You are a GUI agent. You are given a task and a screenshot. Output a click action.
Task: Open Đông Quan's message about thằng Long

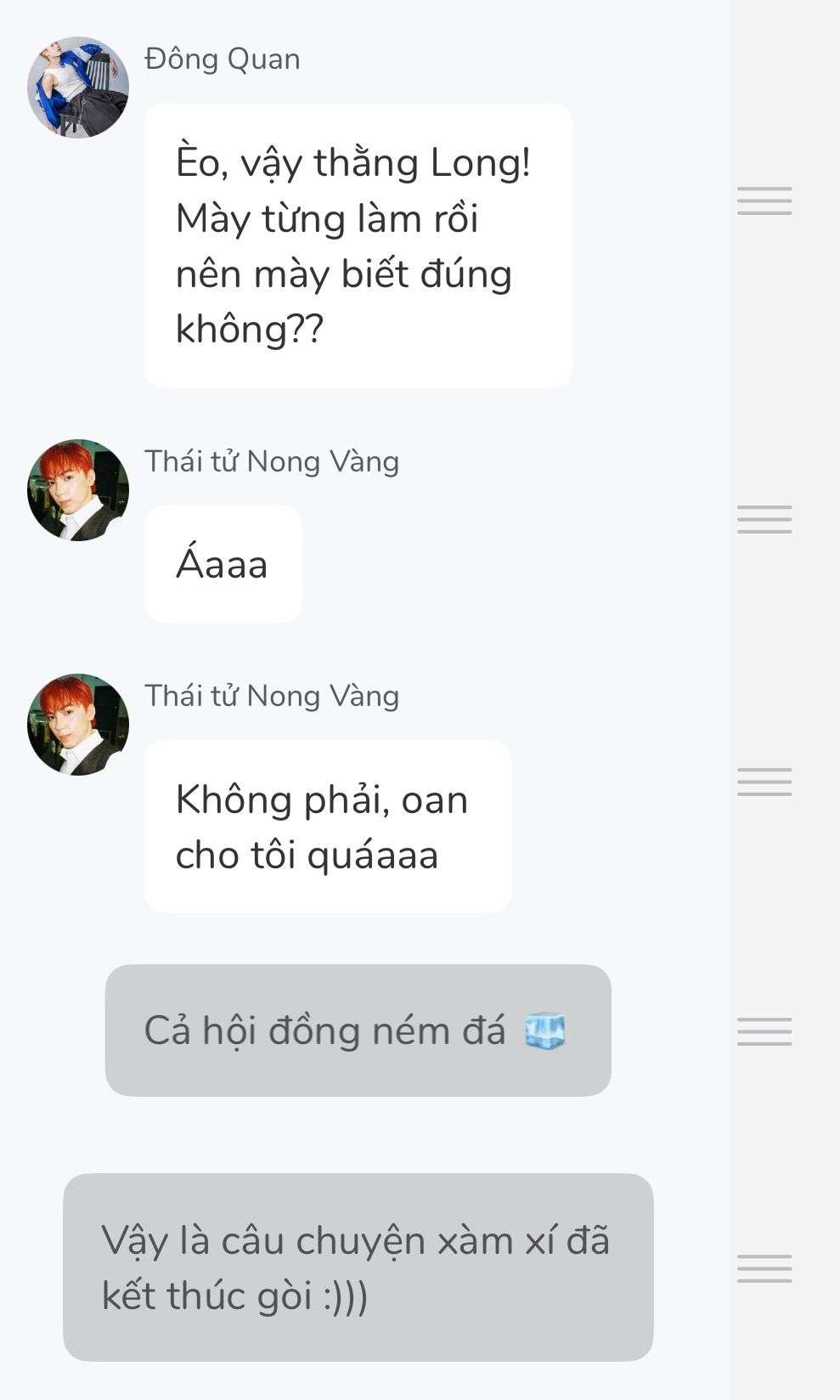click(x=357, y=246)
